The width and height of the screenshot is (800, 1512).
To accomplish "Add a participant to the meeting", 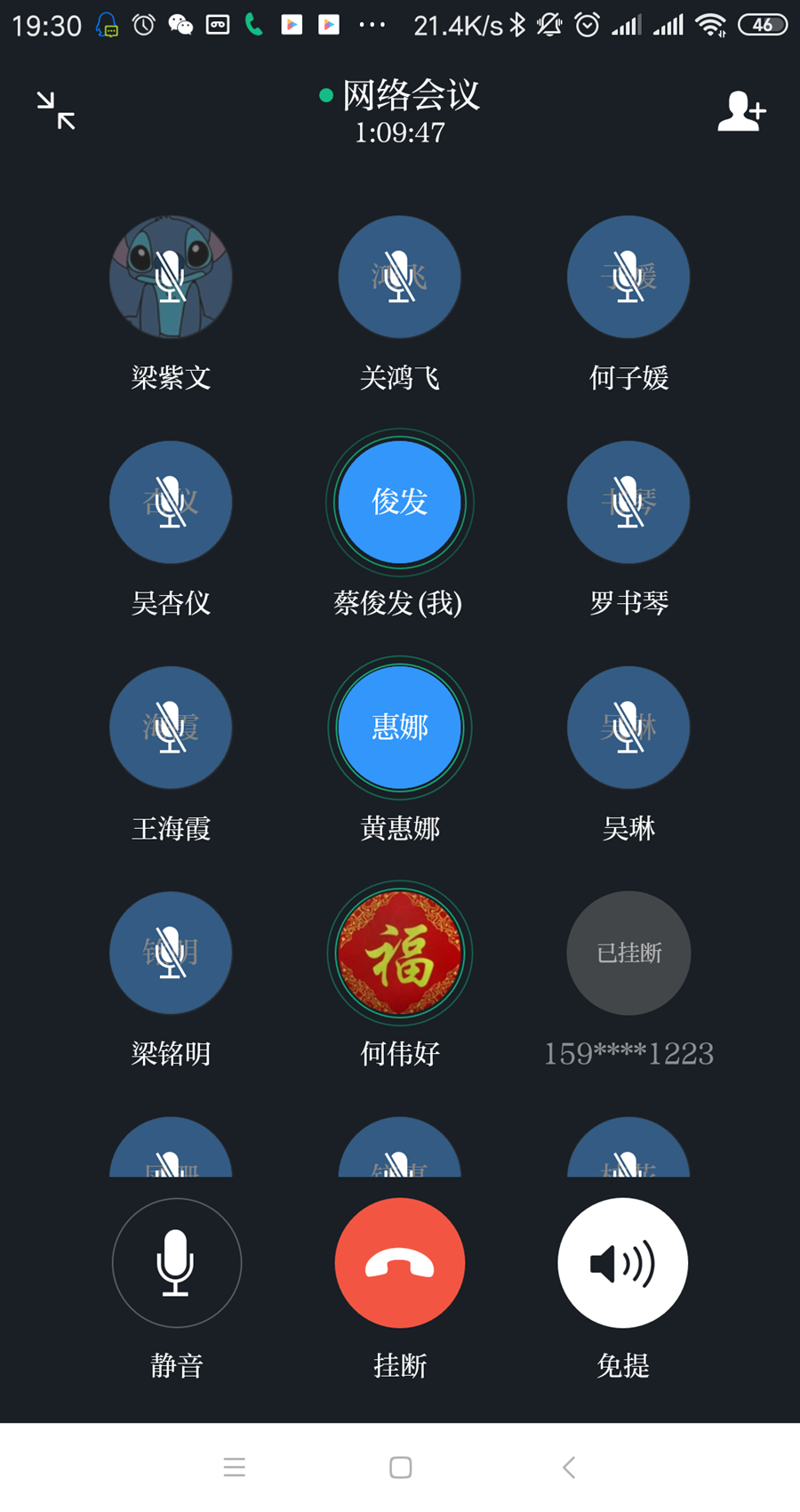I will point(741,112).
